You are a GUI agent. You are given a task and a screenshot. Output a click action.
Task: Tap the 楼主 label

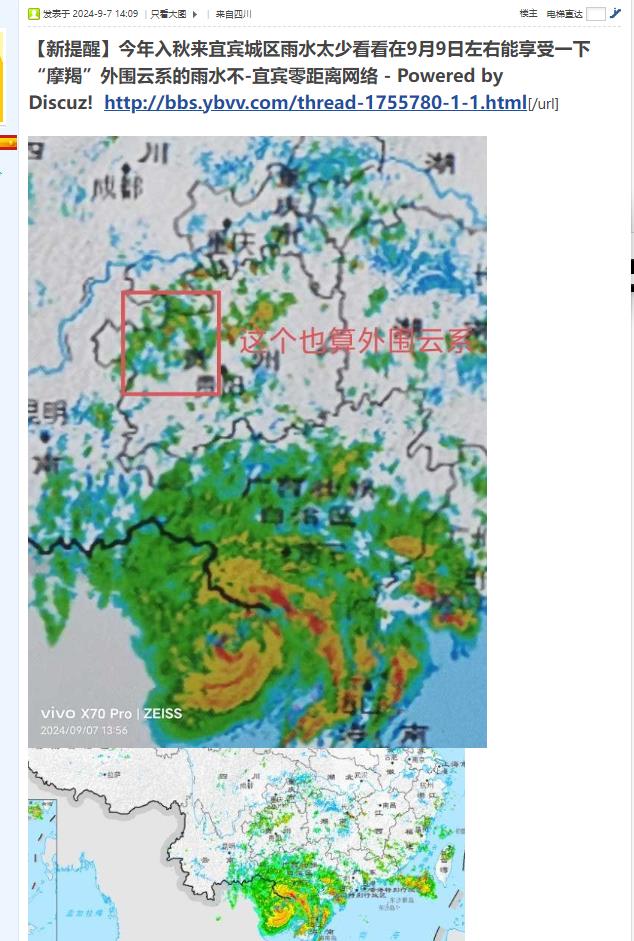pos(528,14)
